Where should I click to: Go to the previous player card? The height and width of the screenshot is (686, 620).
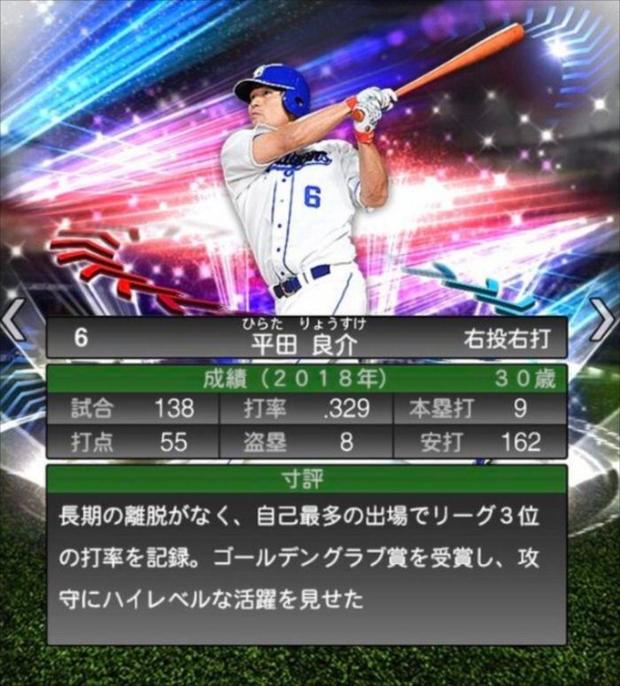pyautogui.click(x=14, y=320)
